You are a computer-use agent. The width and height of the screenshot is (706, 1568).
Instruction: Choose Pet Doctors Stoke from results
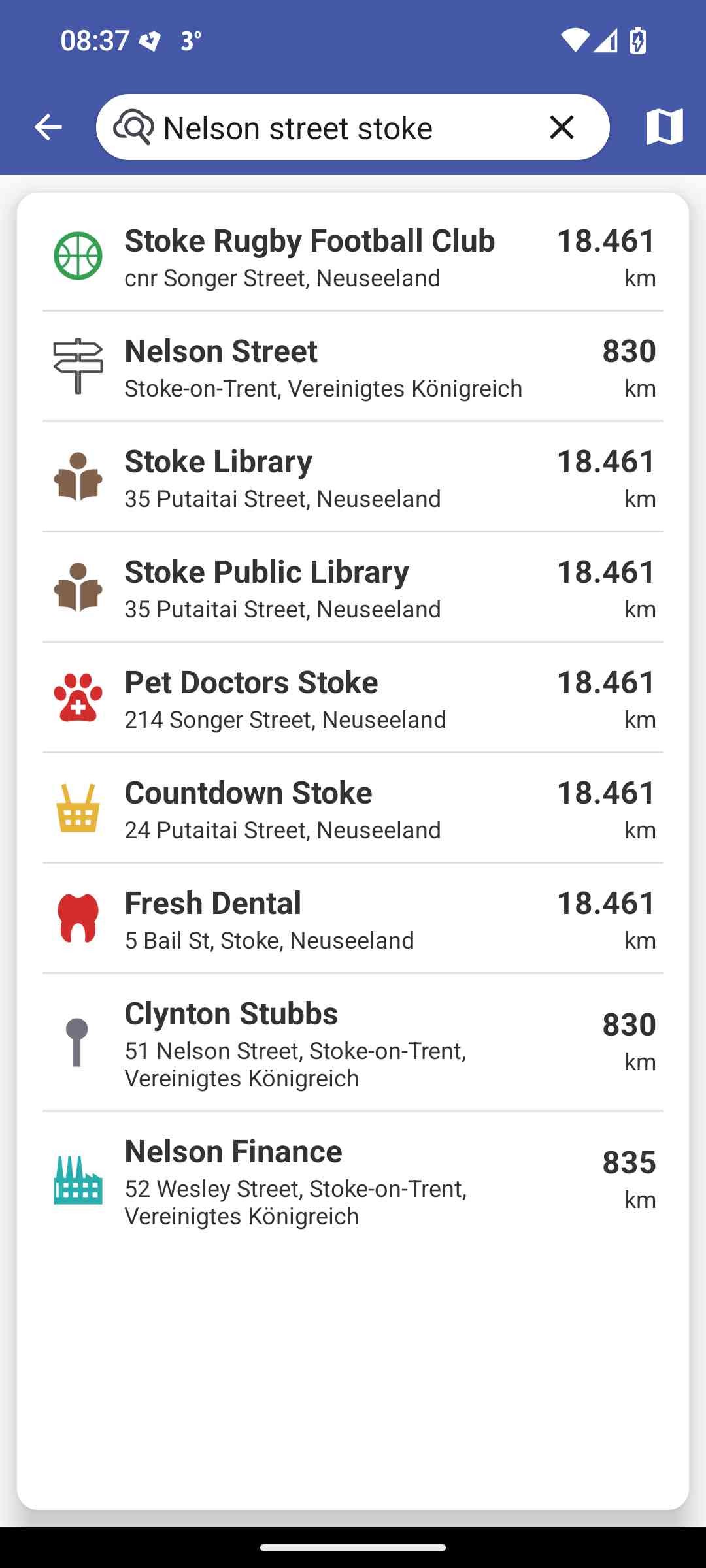tap(353, 698)
